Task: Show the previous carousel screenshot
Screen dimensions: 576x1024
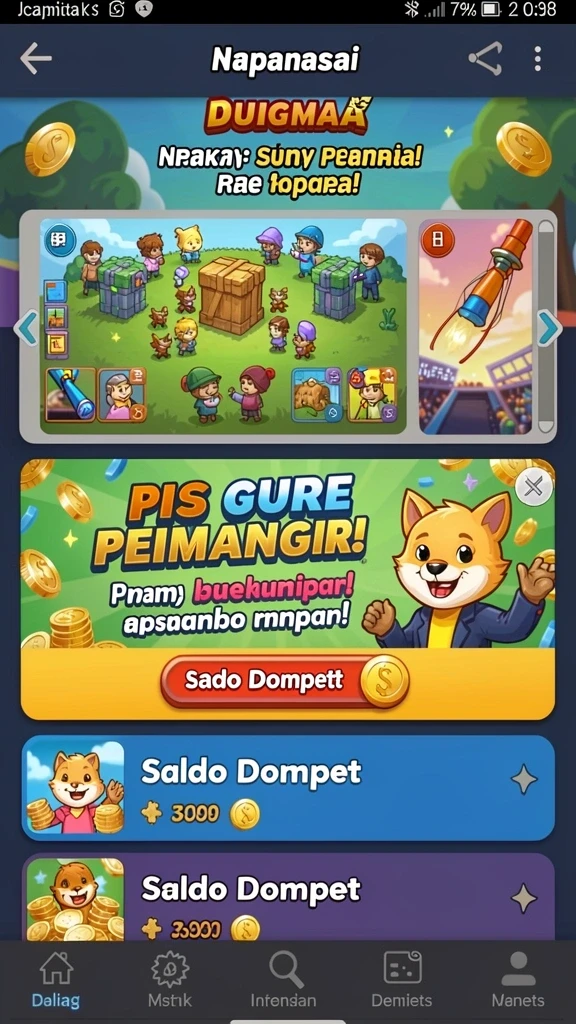Action: tap(27, 328)
